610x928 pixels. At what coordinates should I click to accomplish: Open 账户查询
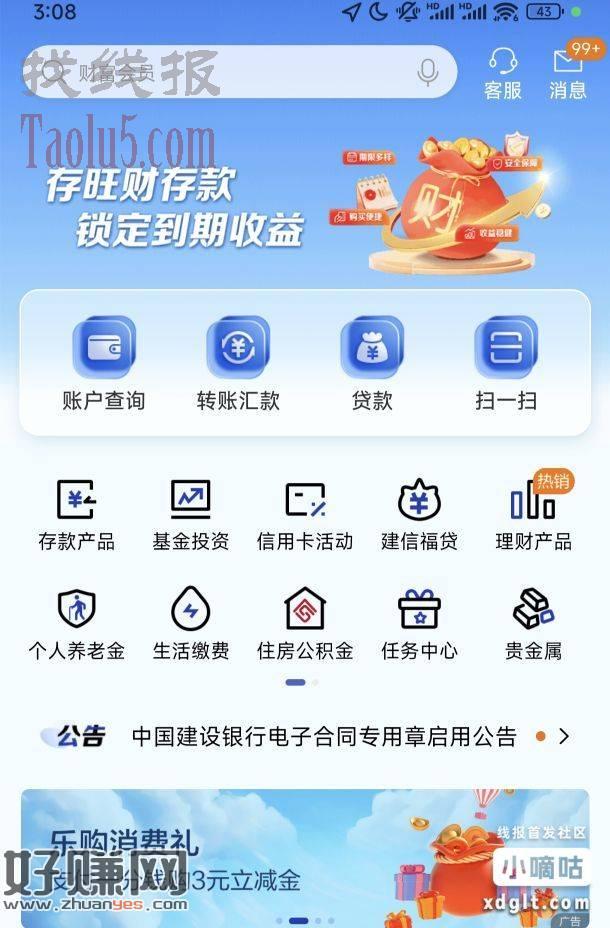coord(104,363)
